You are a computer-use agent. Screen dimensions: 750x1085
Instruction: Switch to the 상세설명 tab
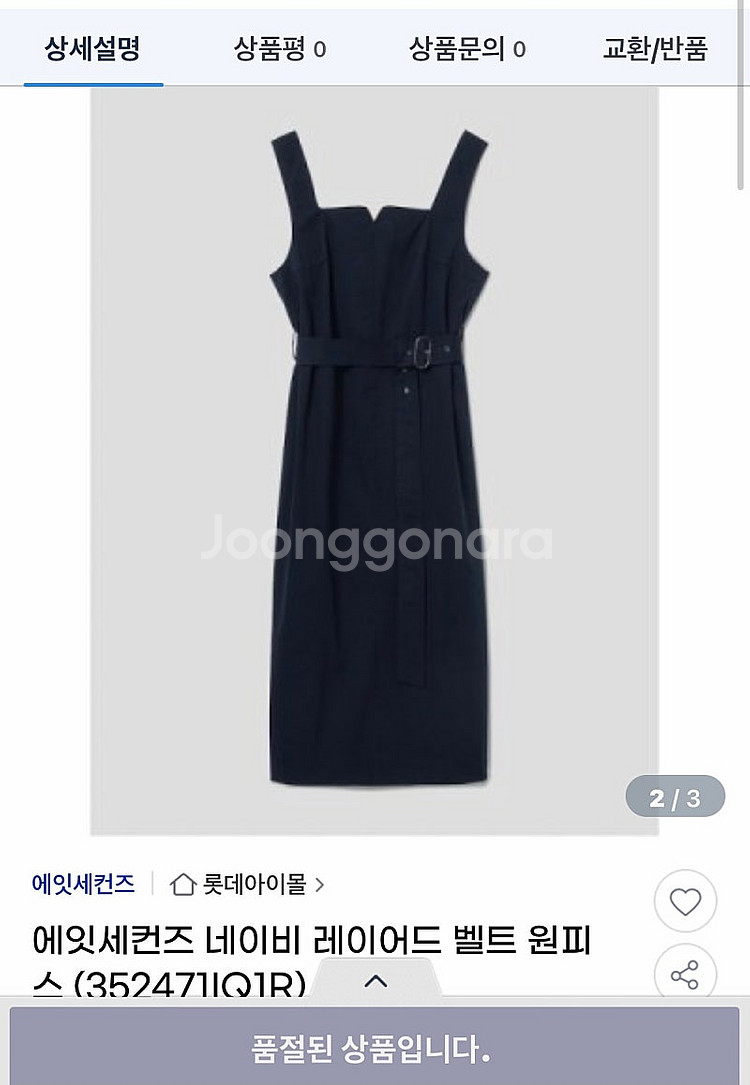coord(92,48)
